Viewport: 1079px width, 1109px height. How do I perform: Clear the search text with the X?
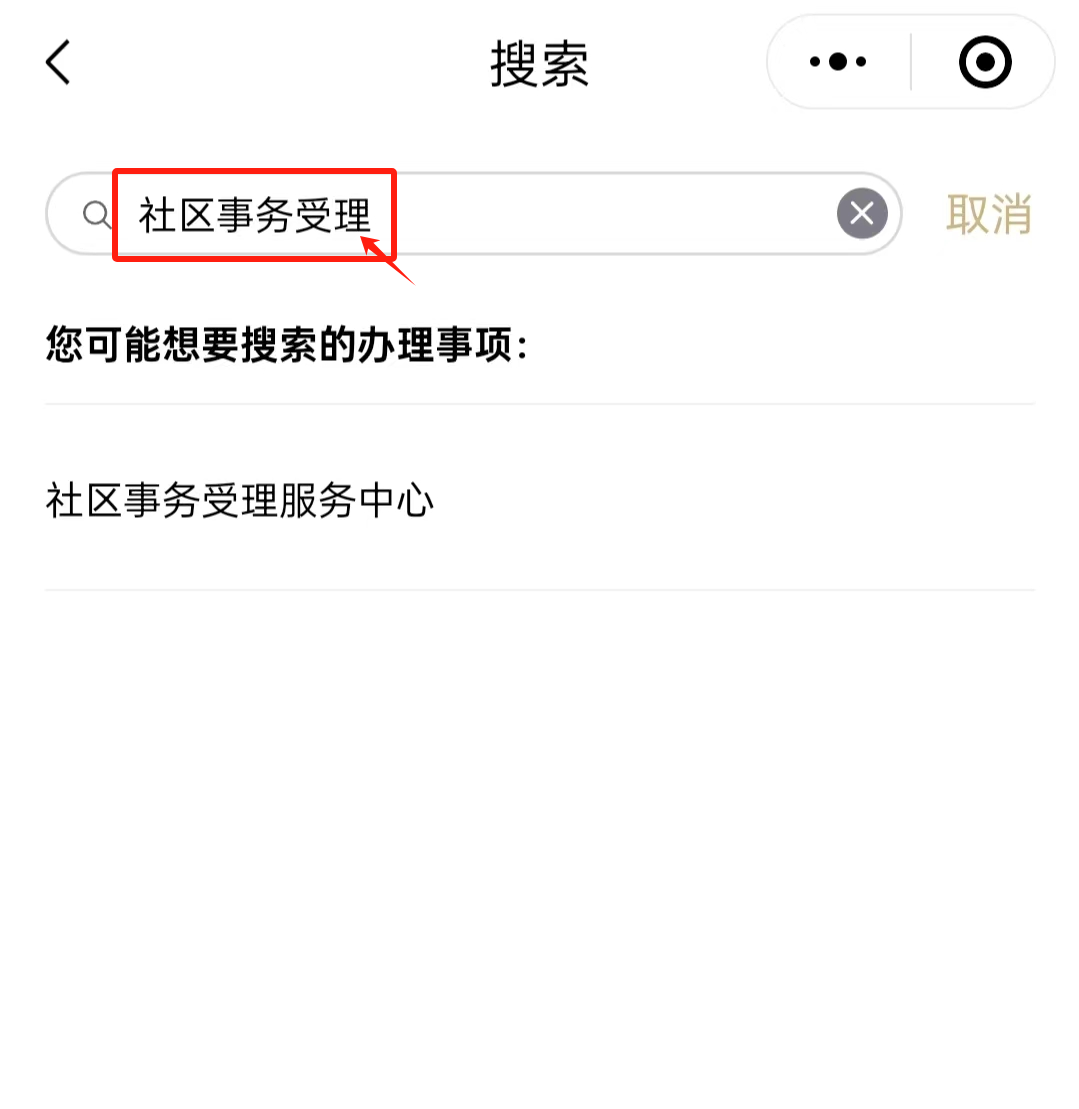point(862,213)
